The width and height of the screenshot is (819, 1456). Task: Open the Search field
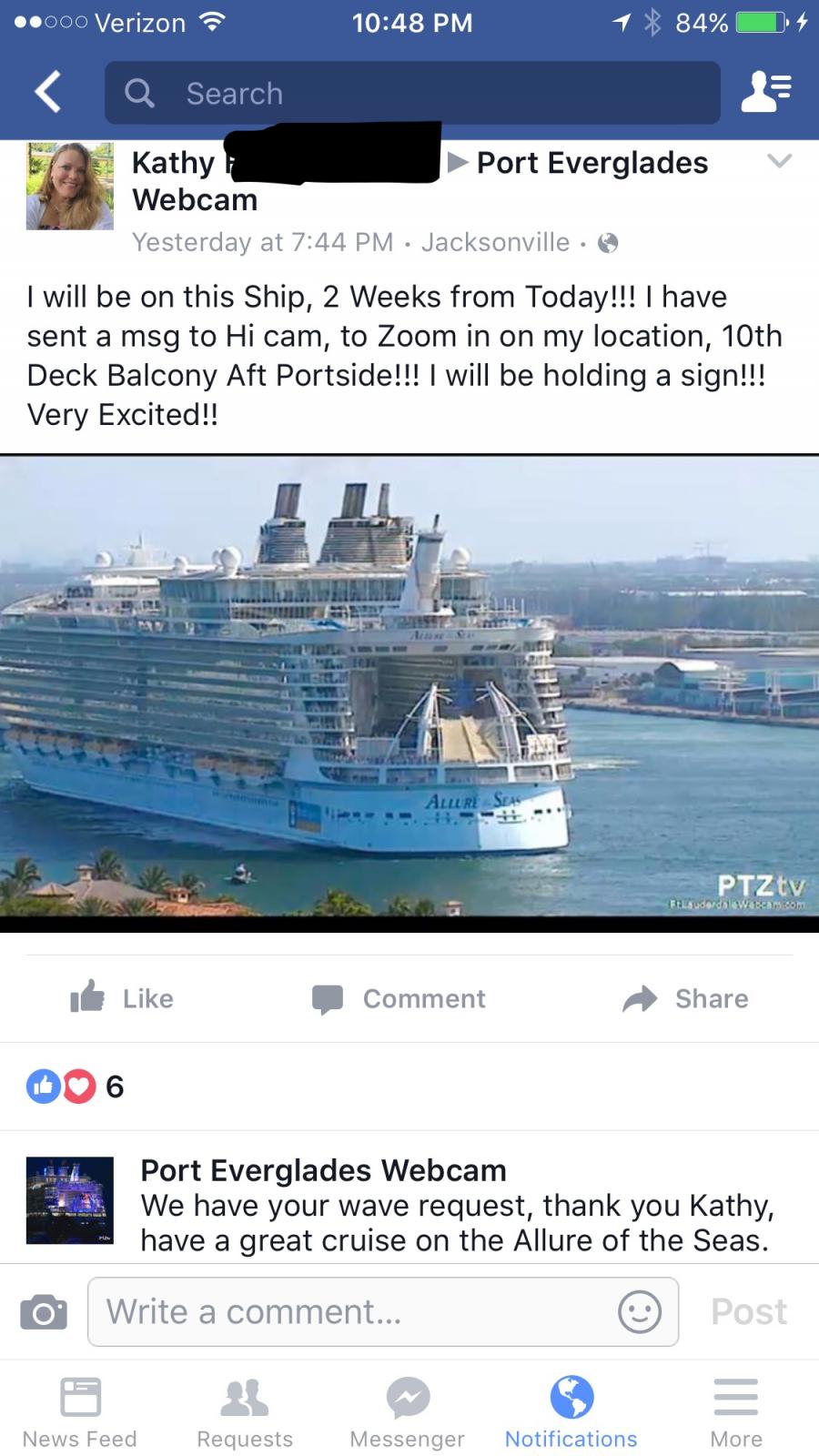(x=412, y=93)
